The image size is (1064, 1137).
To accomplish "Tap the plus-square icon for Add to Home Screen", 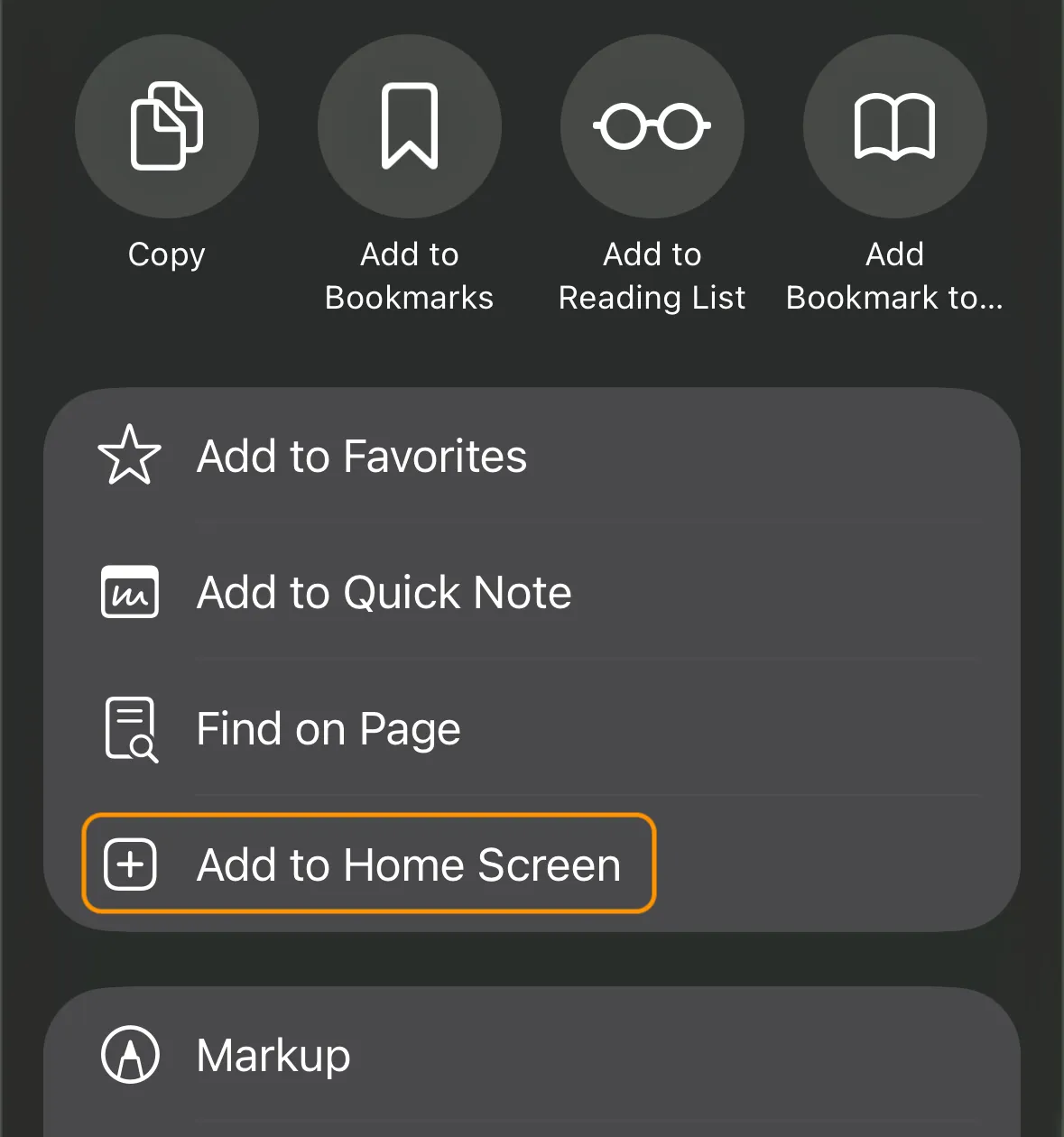I will (129, 864).
